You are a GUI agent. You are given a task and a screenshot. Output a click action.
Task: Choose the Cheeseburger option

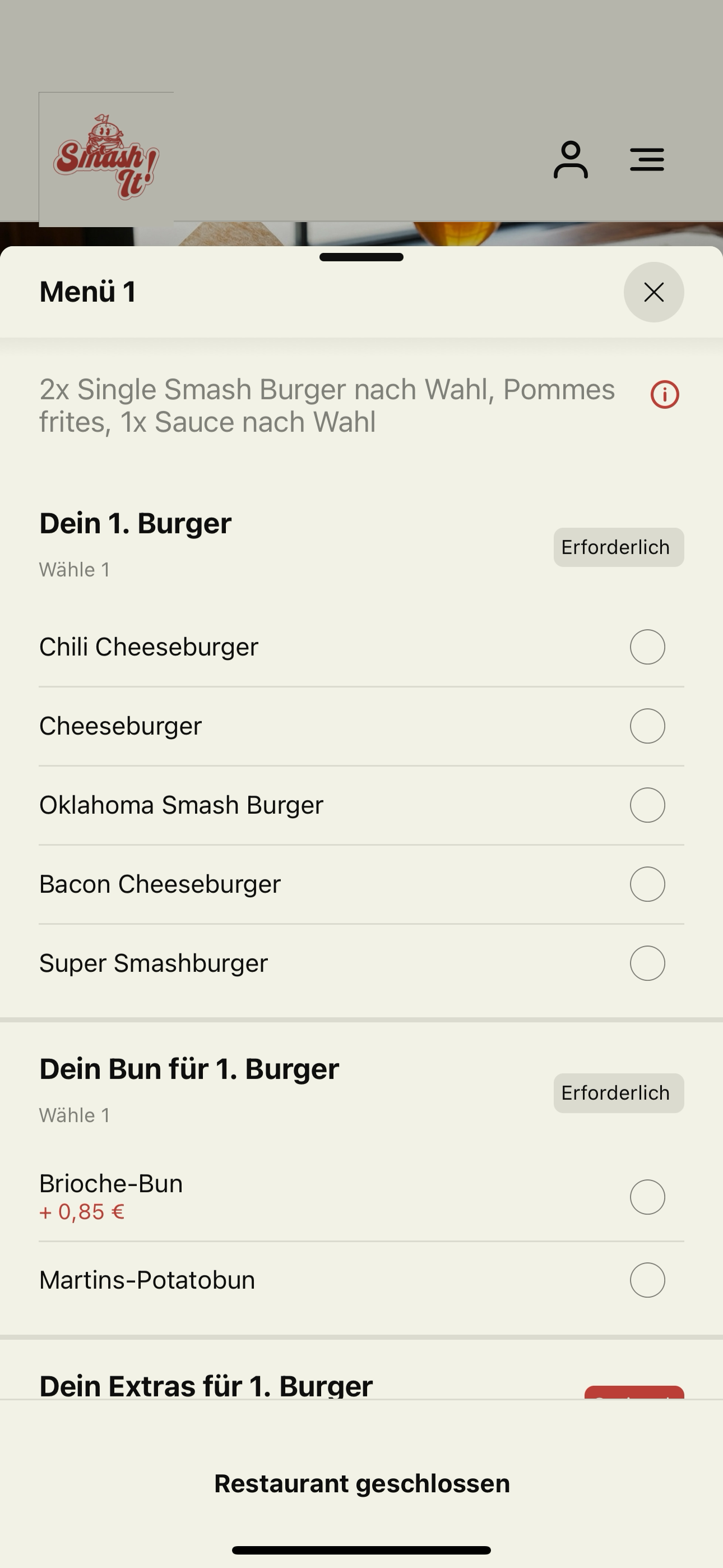[x=361, y=726]
